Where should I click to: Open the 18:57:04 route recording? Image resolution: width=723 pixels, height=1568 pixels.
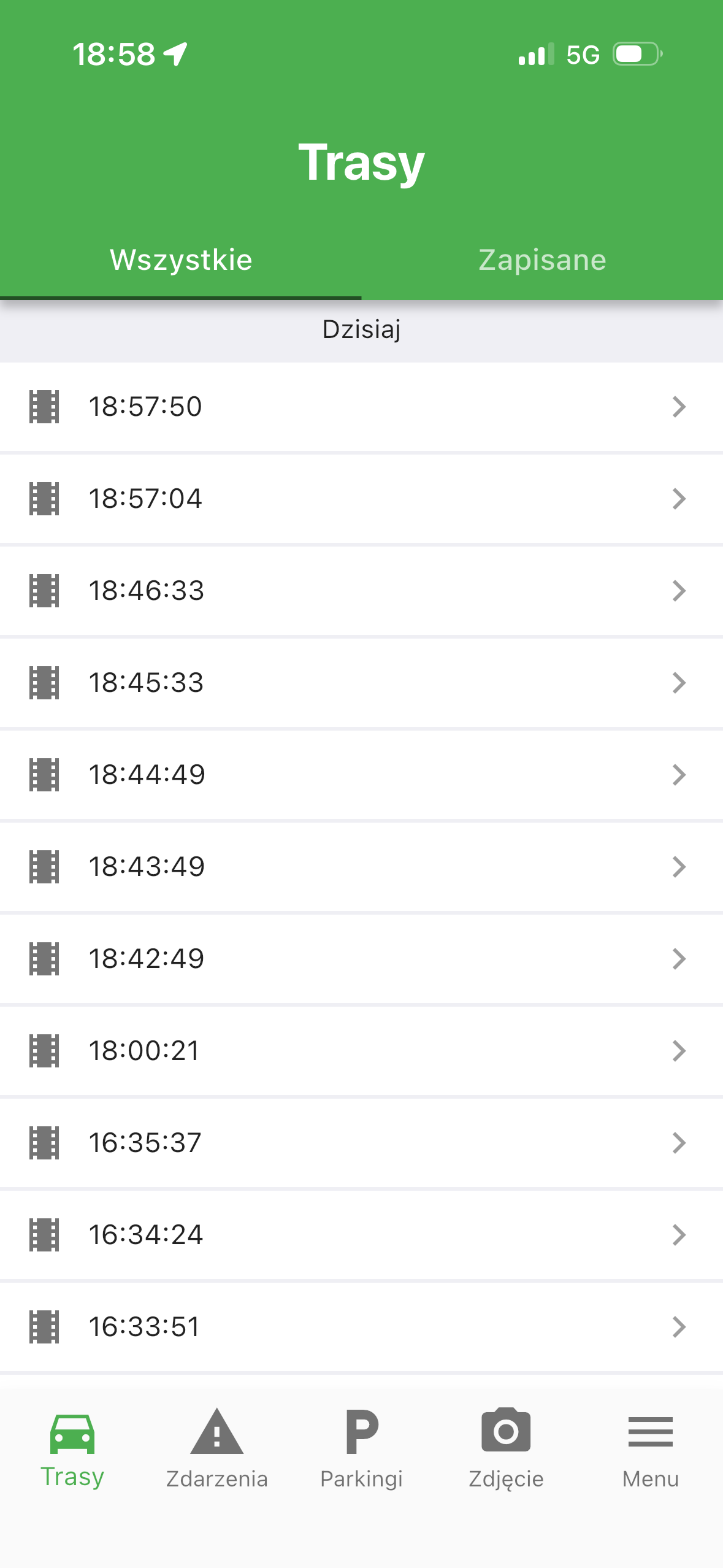361,499
